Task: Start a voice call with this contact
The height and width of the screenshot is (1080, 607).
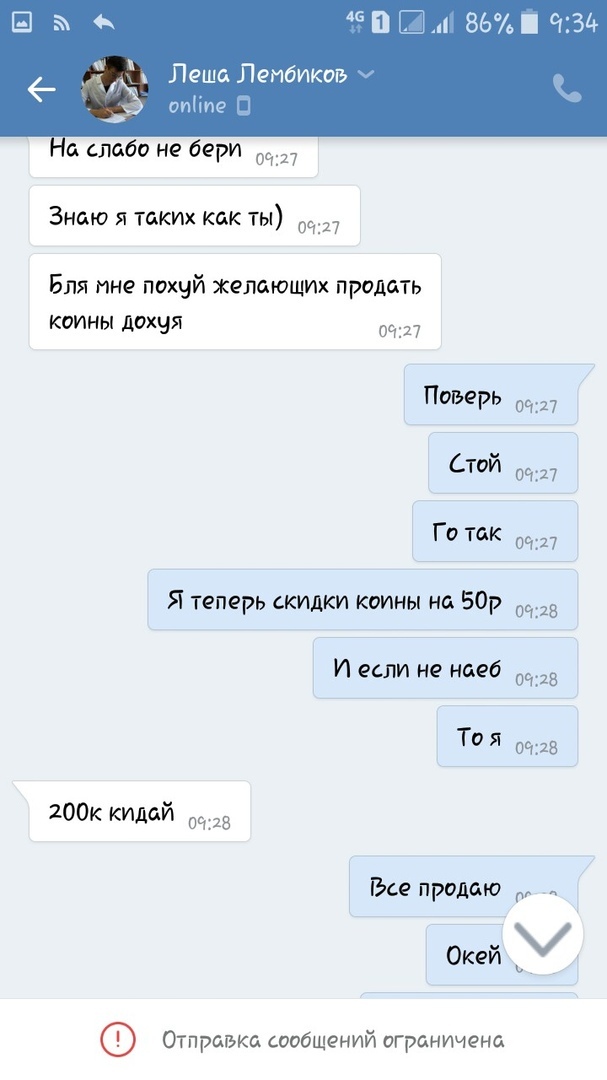Action: [x=566, y=89]
